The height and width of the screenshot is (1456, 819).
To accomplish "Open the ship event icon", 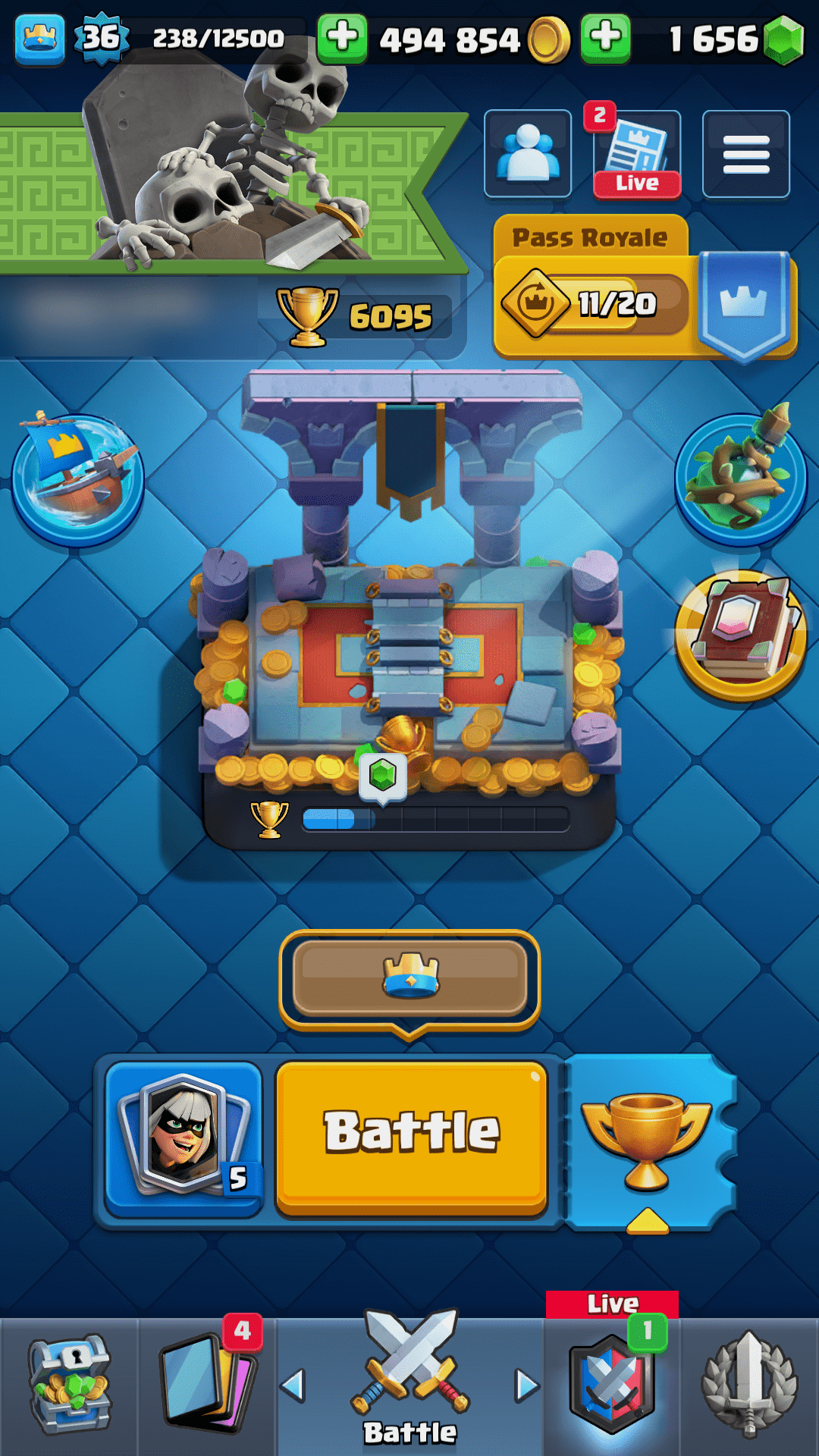I will point(77,478).
